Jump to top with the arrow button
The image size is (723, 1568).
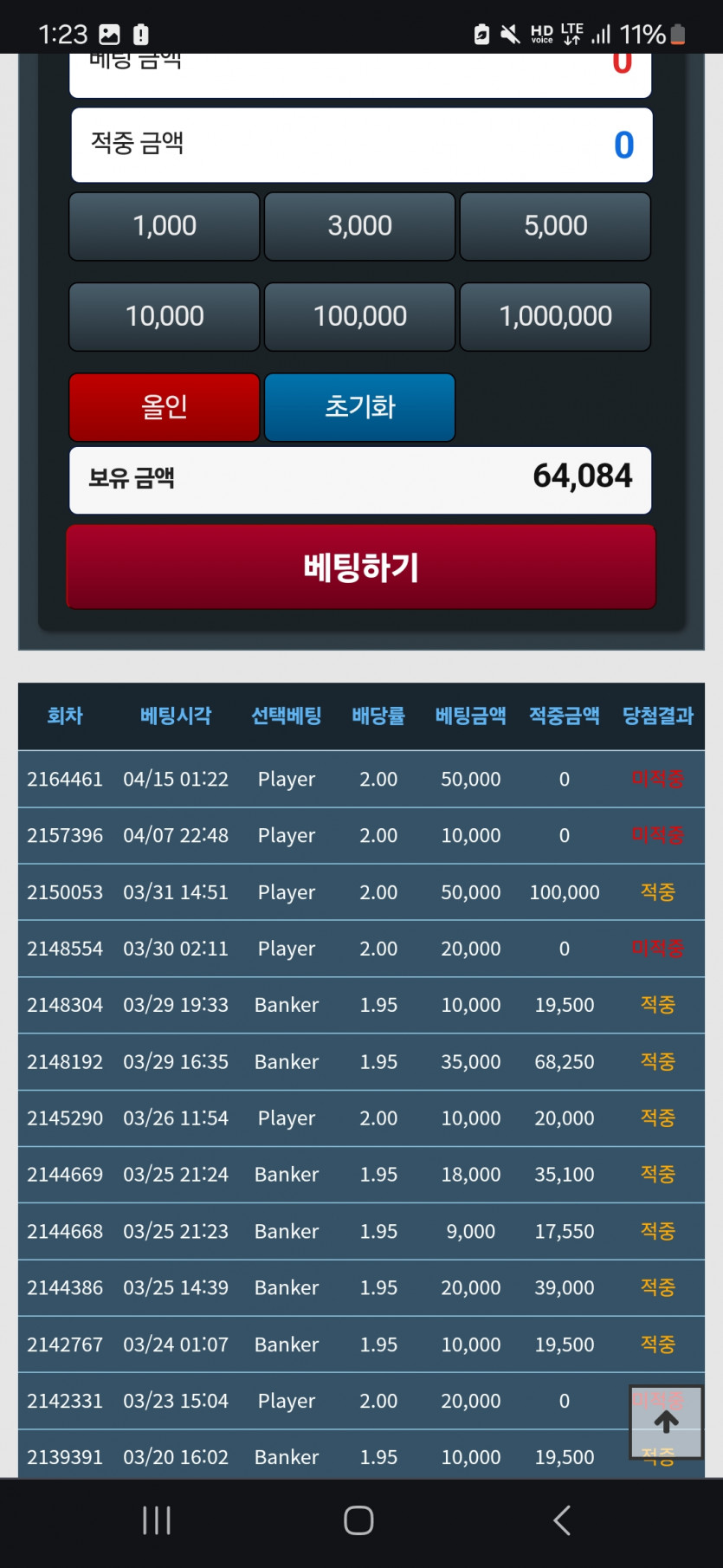(666, 1422)
